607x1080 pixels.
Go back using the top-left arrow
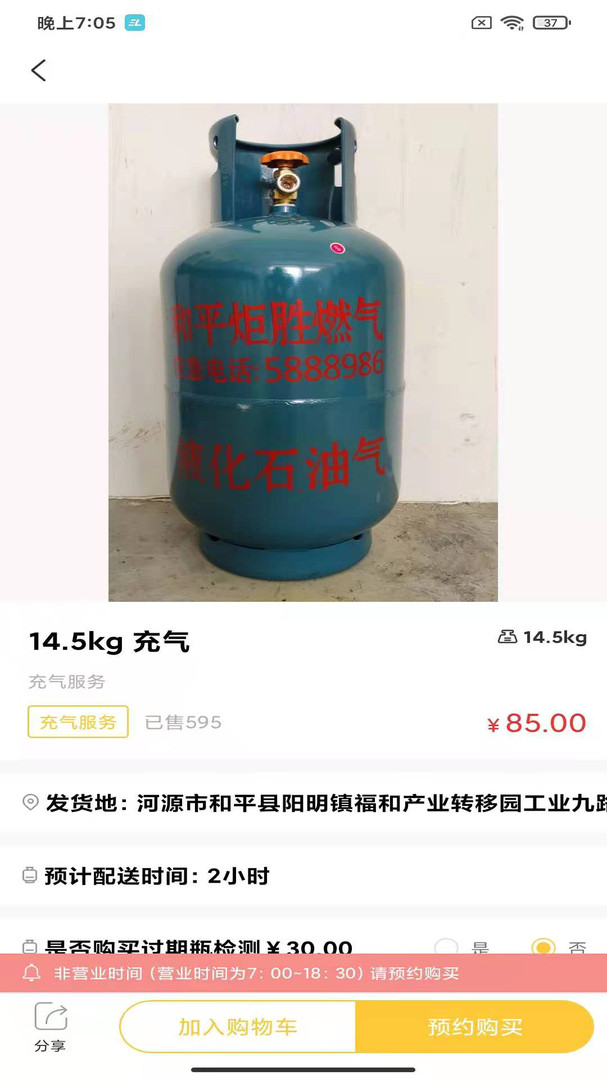point(39,70)
